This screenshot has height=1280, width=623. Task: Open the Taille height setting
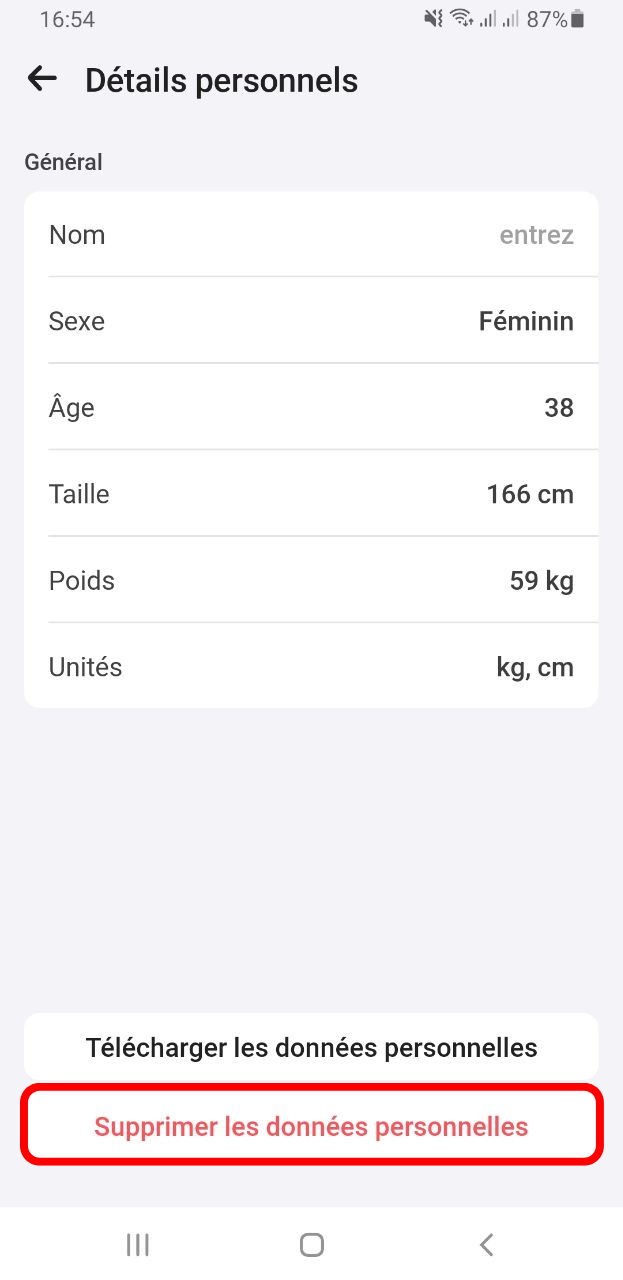[311, 494]
